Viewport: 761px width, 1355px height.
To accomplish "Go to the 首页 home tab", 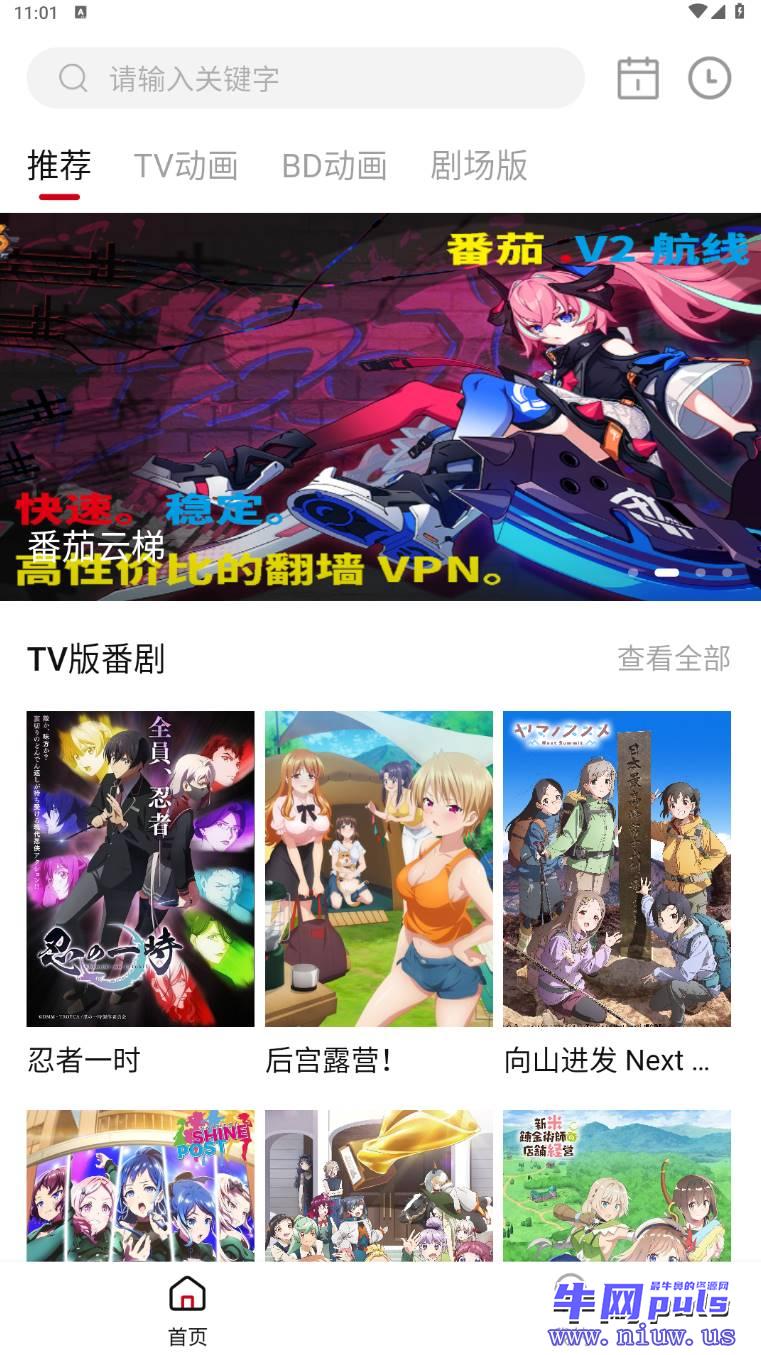I will click(x=187, y=1311).
